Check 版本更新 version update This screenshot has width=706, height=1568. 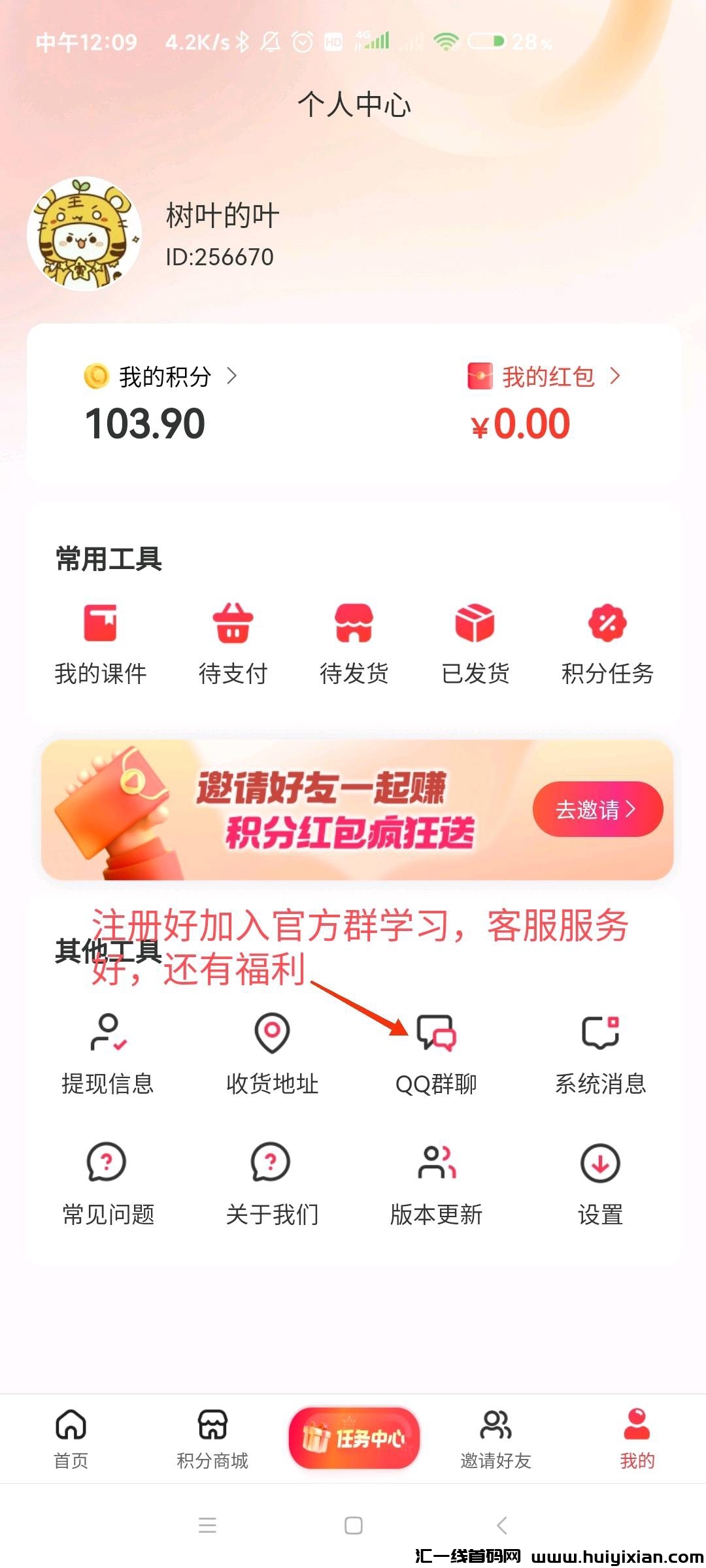[x=436, y=1184]
